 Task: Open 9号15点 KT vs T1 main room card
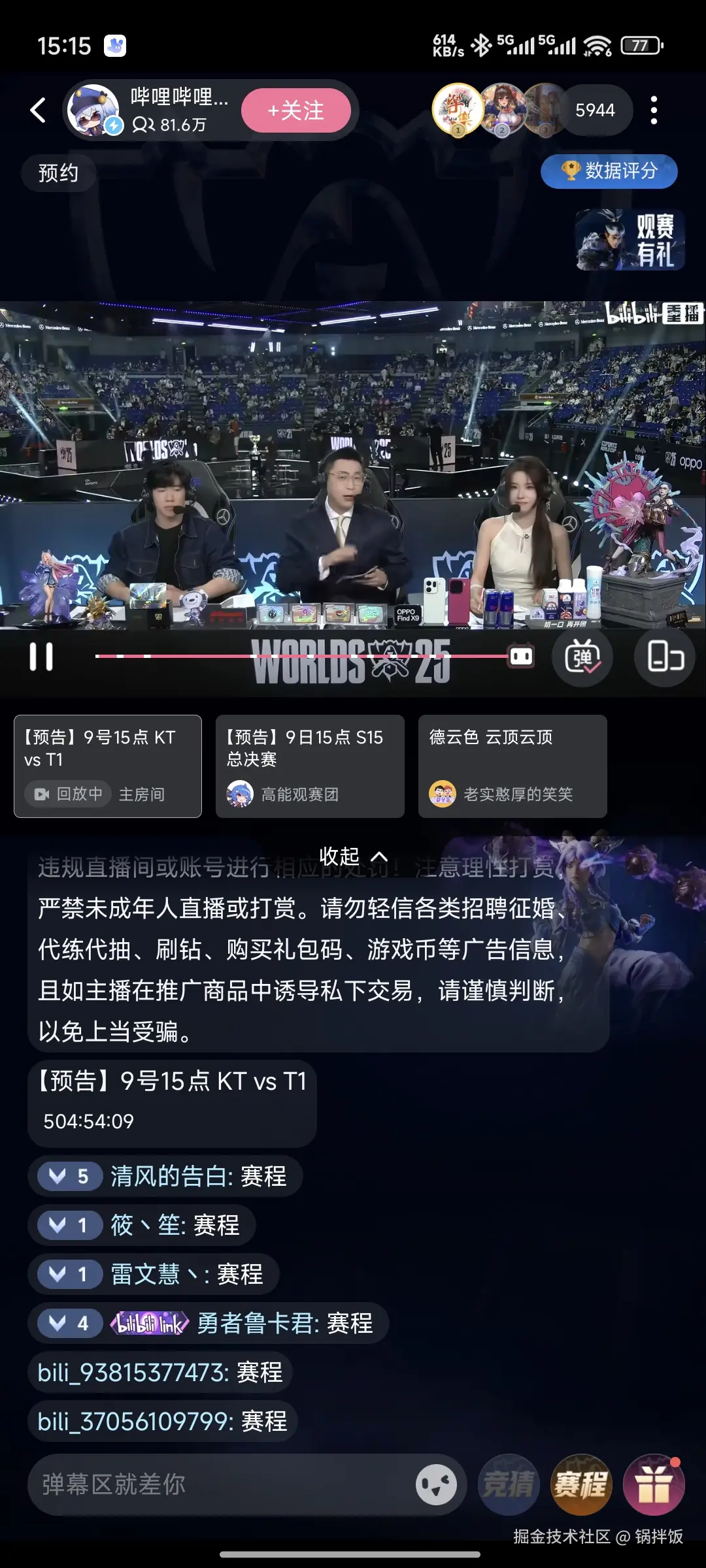click(x=108, y=766)
